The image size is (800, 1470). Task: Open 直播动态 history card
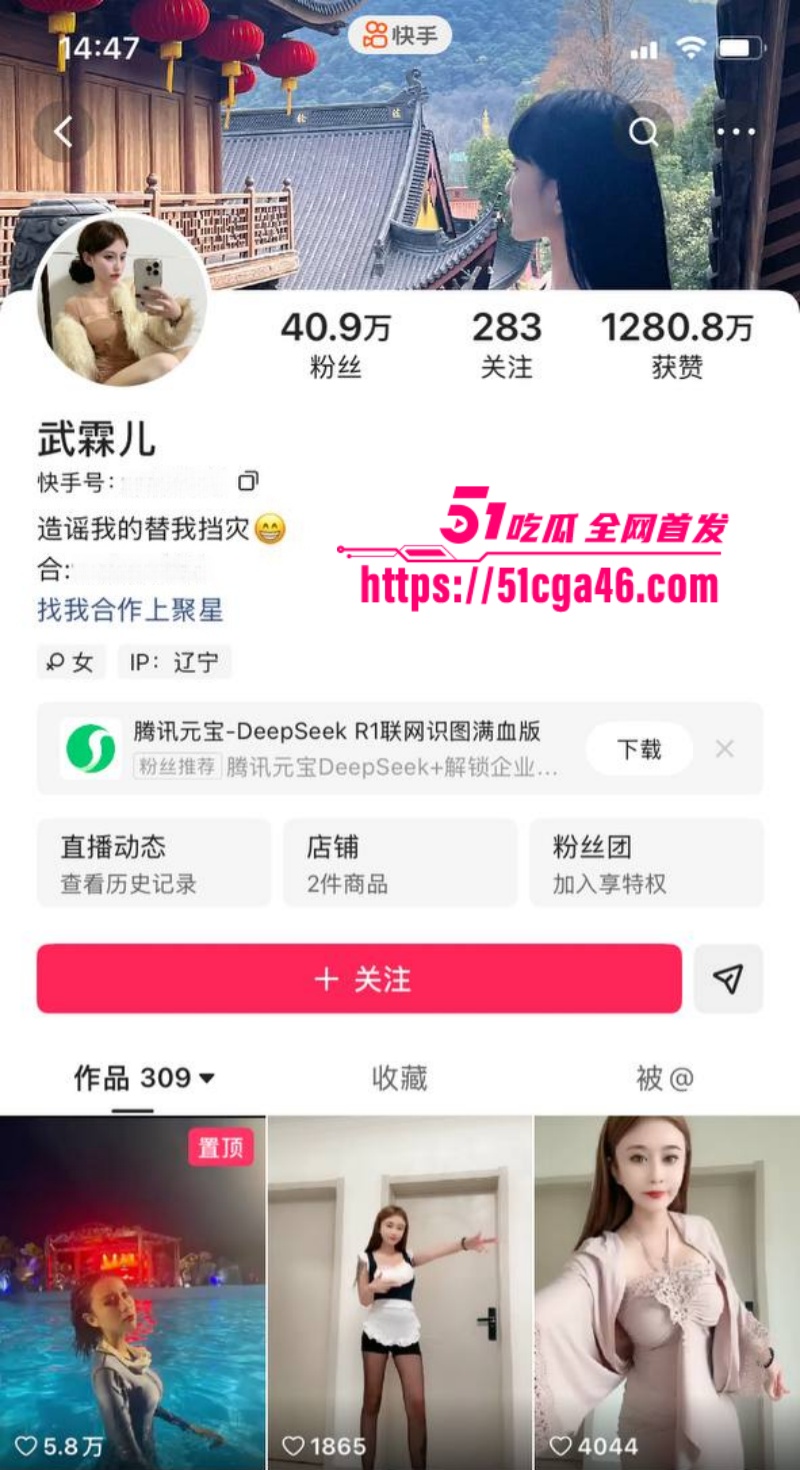153,861
